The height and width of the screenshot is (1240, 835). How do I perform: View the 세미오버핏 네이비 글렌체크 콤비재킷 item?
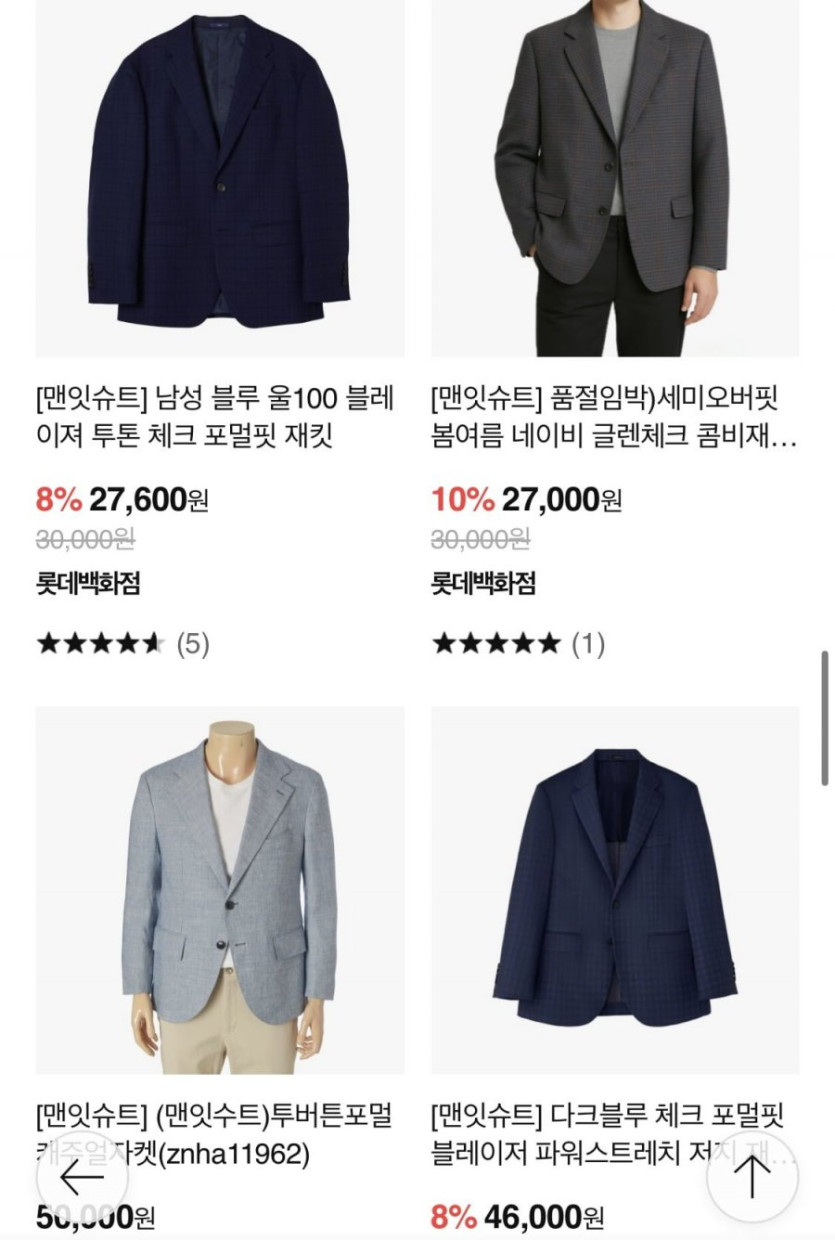click(615, 180)
